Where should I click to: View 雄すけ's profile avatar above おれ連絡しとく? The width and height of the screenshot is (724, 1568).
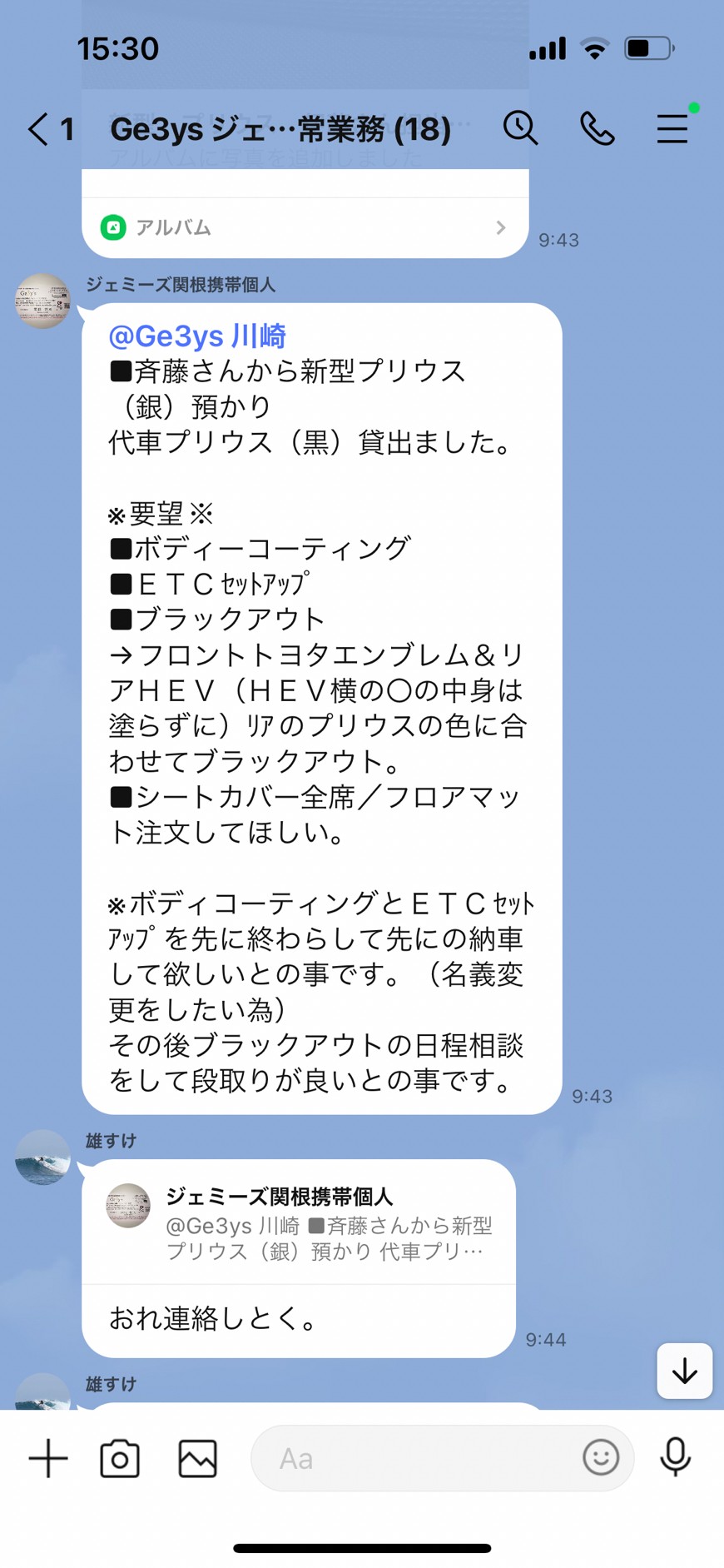[x=42, y=1157]
